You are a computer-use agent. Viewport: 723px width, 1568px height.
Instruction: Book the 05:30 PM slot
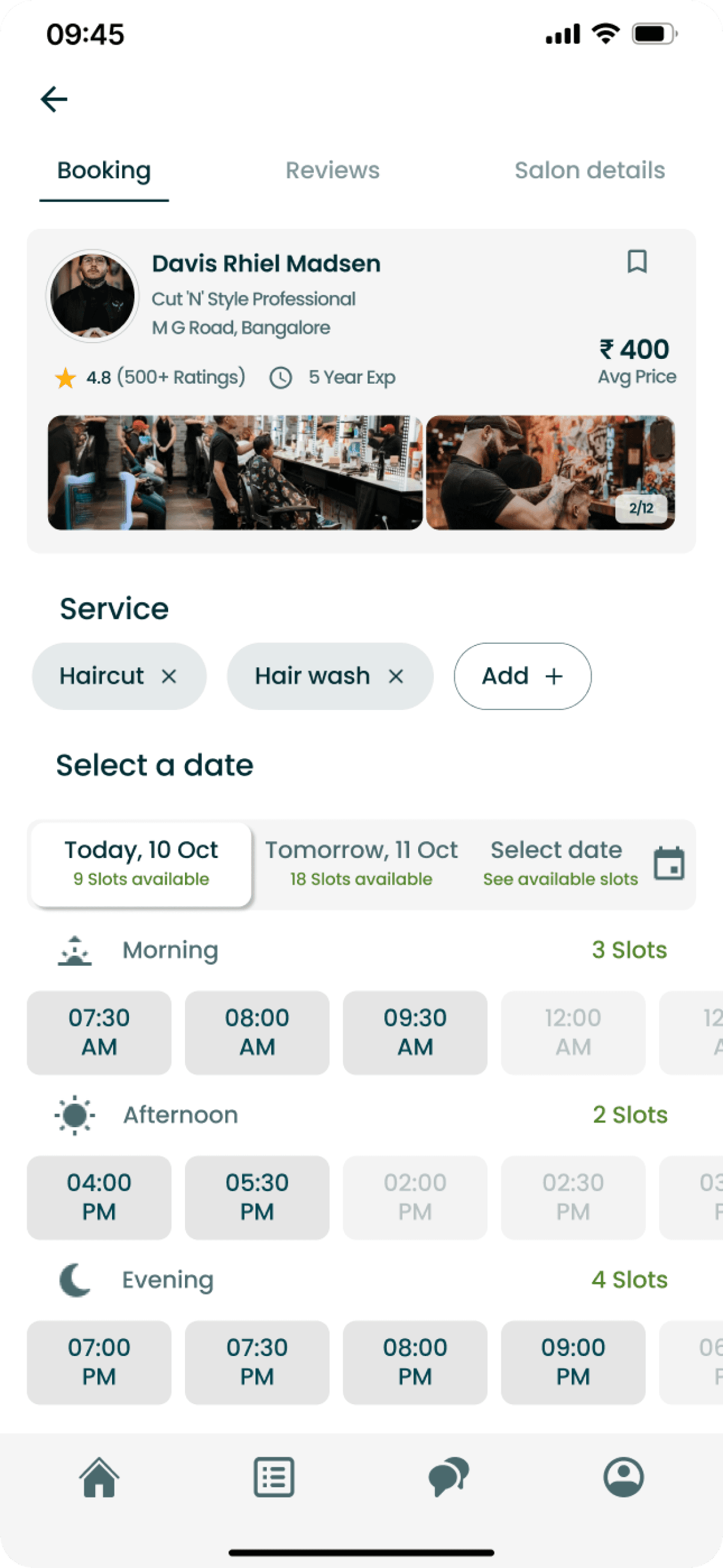click(x=257, y=1197)
